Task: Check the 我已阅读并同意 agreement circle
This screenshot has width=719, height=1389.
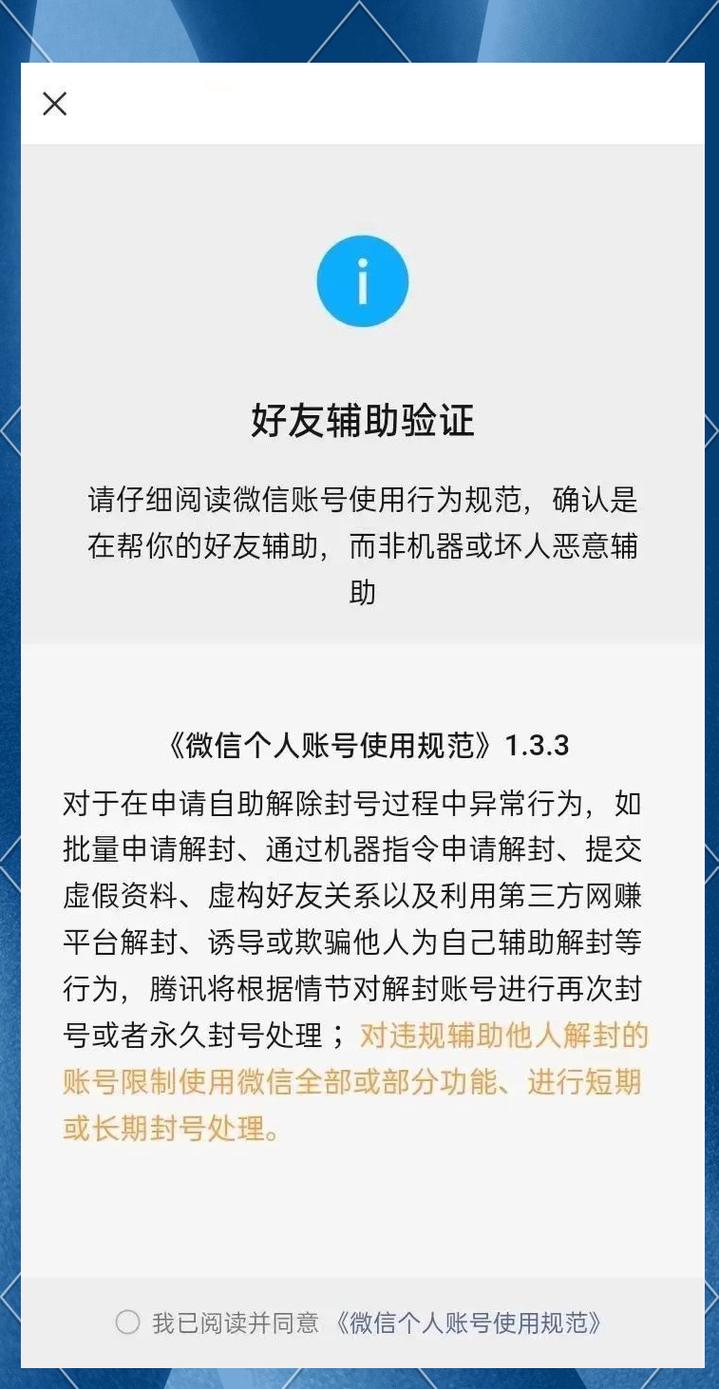Action: pyautogui.click(x=128, y=1323)
